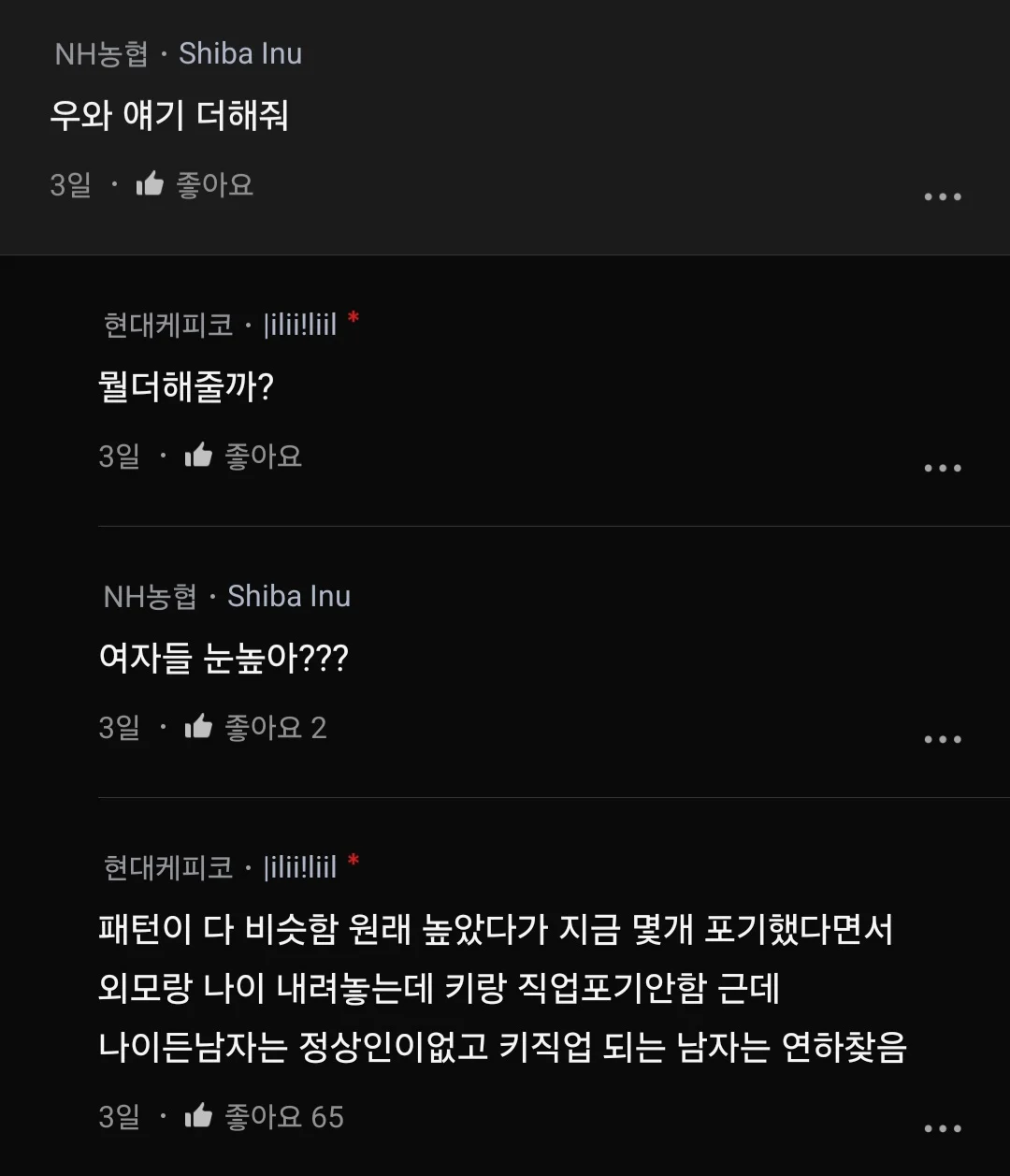Open overflow menu for '우와 얘기 더해줘' comment
Screen dimensions: 1010x1176
(x=942, y=196)
